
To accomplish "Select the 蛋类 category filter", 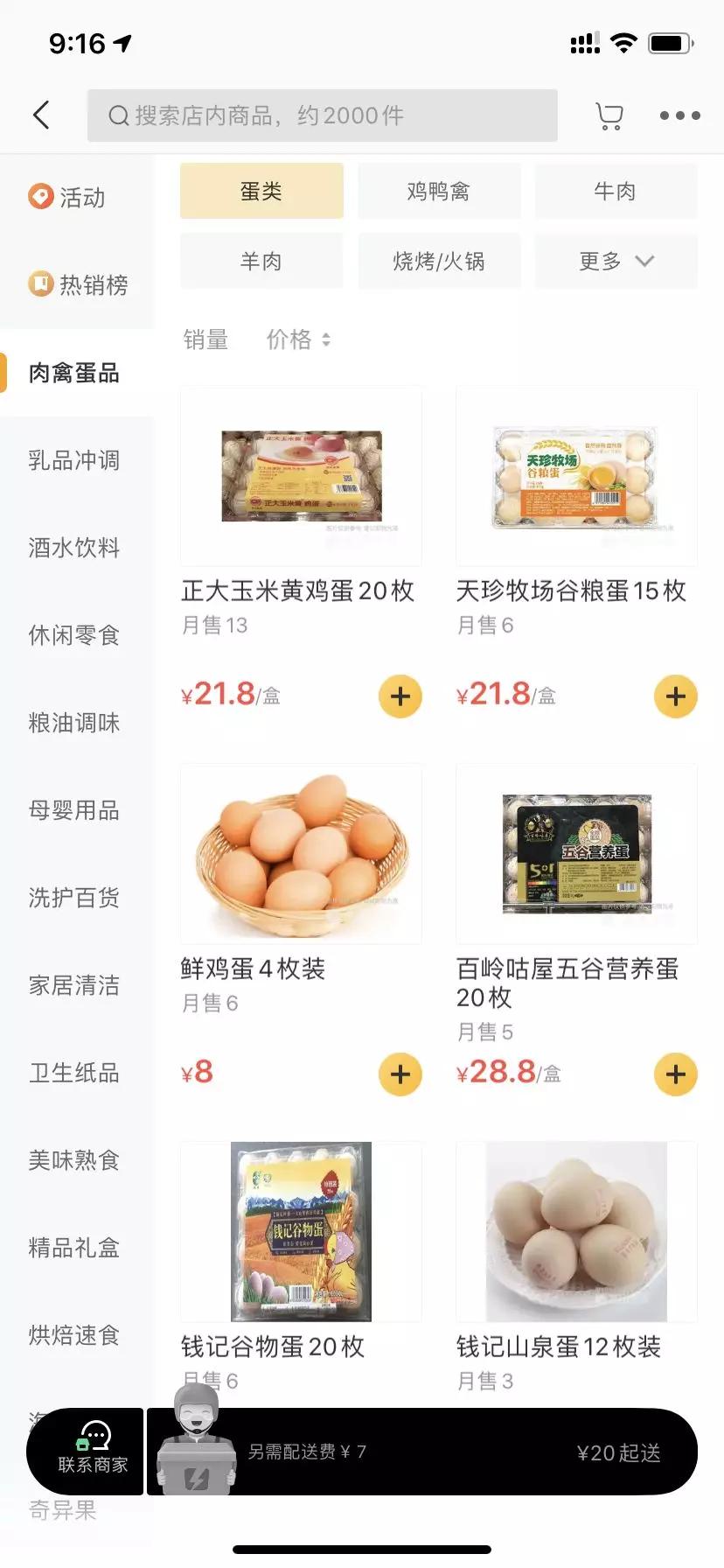I will pos(261,191).
